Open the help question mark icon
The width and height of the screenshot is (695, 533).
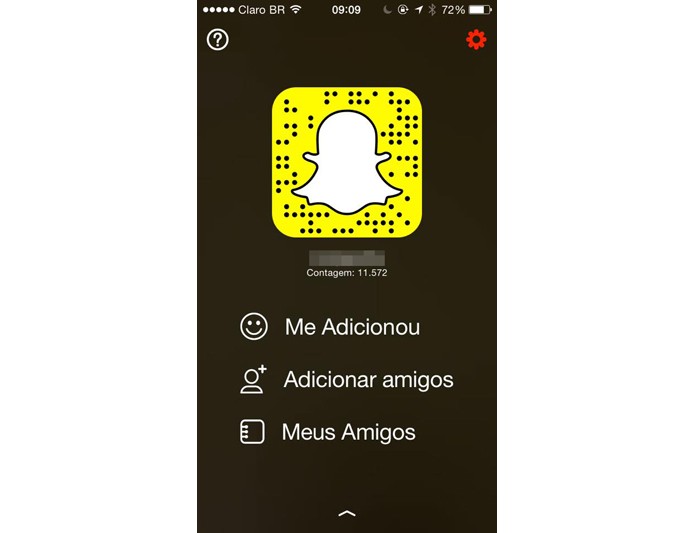(217, 40)
